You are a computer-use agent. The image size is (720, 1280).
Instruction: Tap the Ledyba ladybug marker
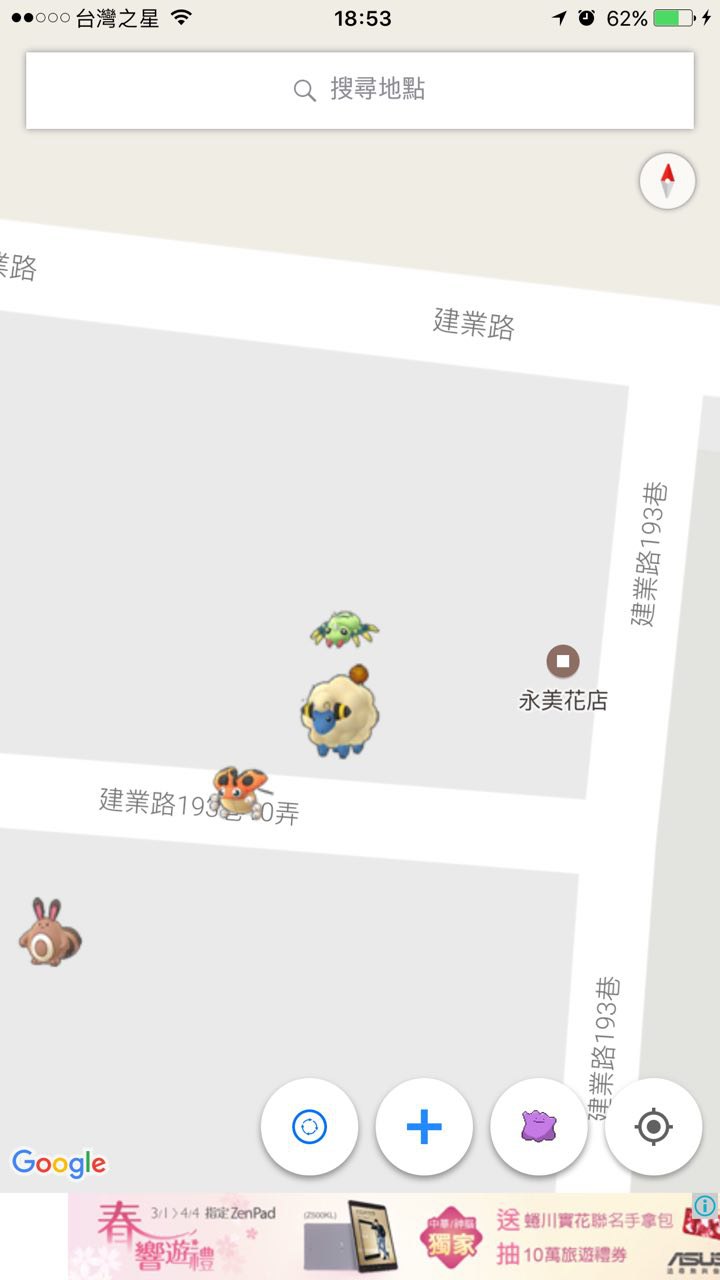[x=241, y=788]
